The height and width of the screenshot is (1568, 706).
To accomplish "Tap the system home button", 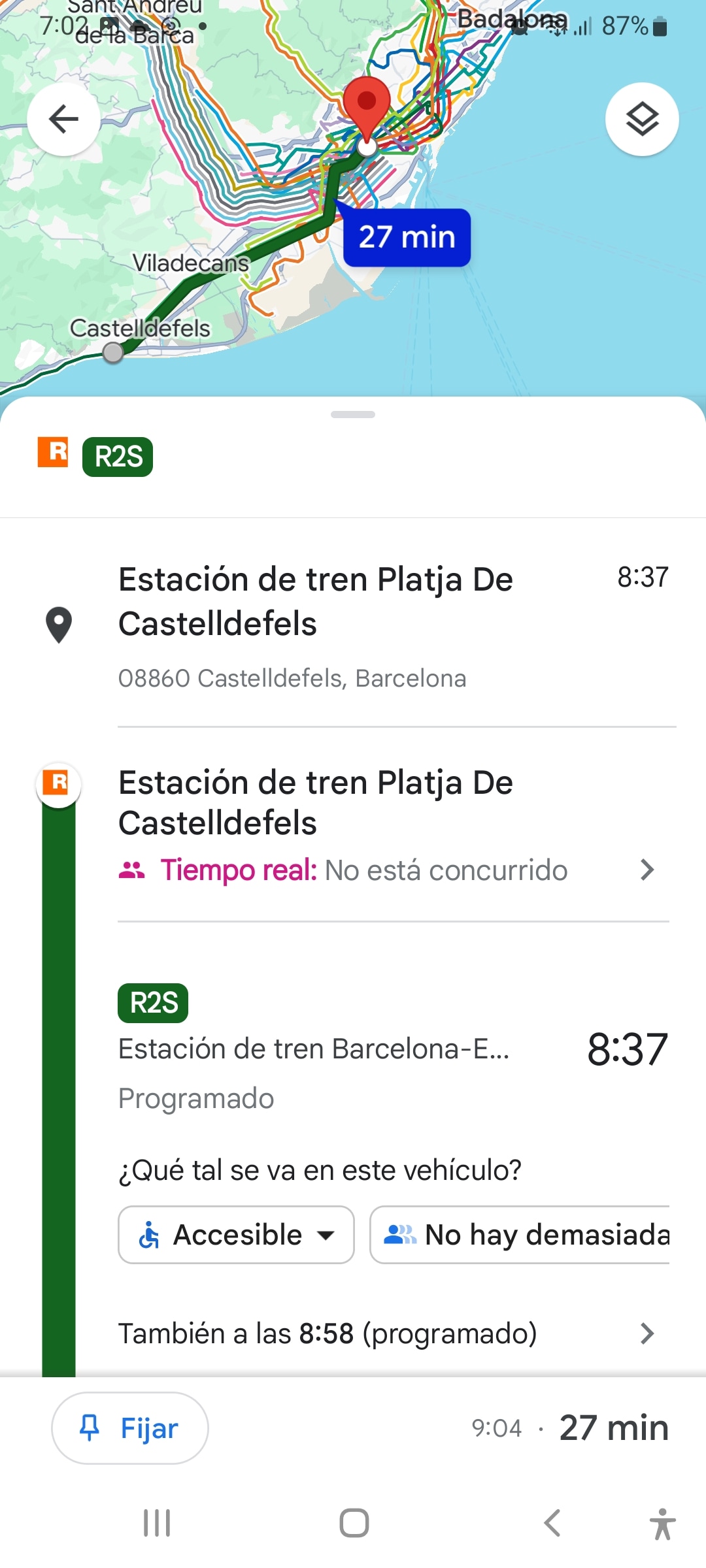I will point(354,1523).
